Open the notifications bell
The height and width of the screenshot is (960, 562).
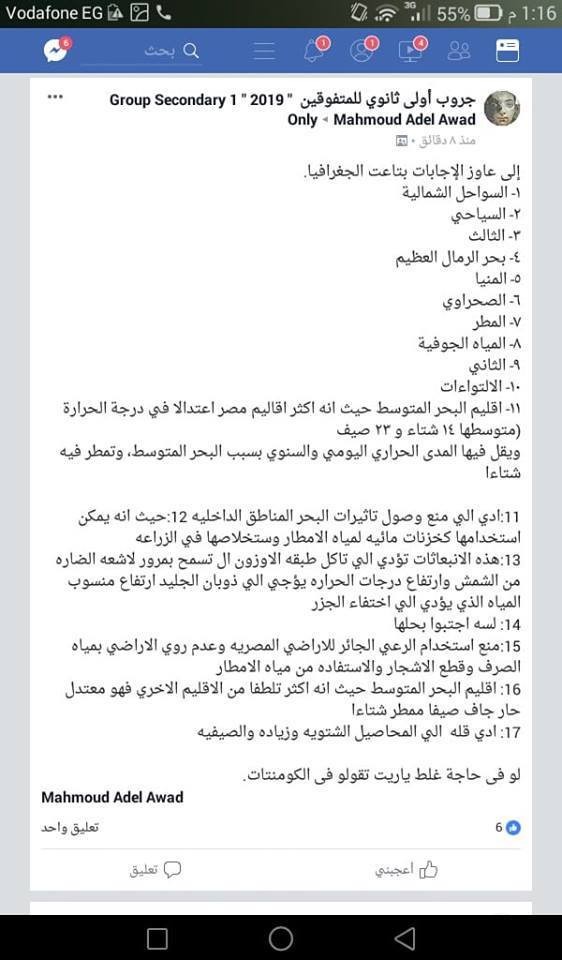click(315, 50)
